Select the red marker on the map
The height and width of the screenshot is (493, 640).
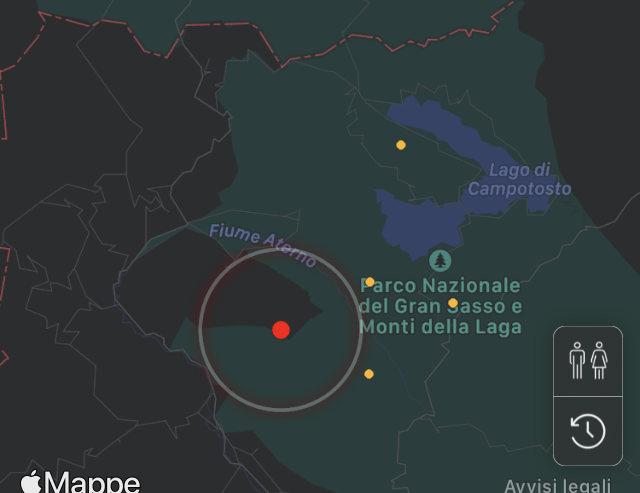pos(281,330)
